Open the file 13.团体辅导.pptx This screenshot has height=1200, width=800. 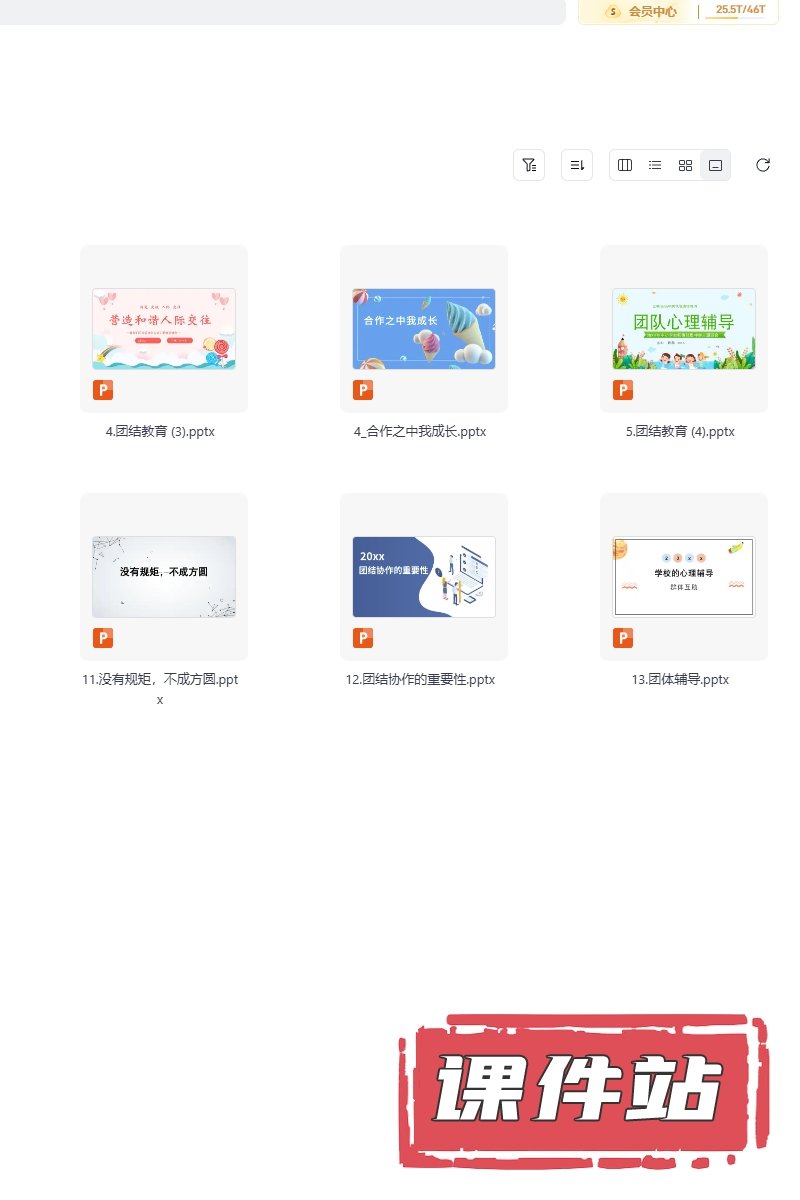pos(684,577)
